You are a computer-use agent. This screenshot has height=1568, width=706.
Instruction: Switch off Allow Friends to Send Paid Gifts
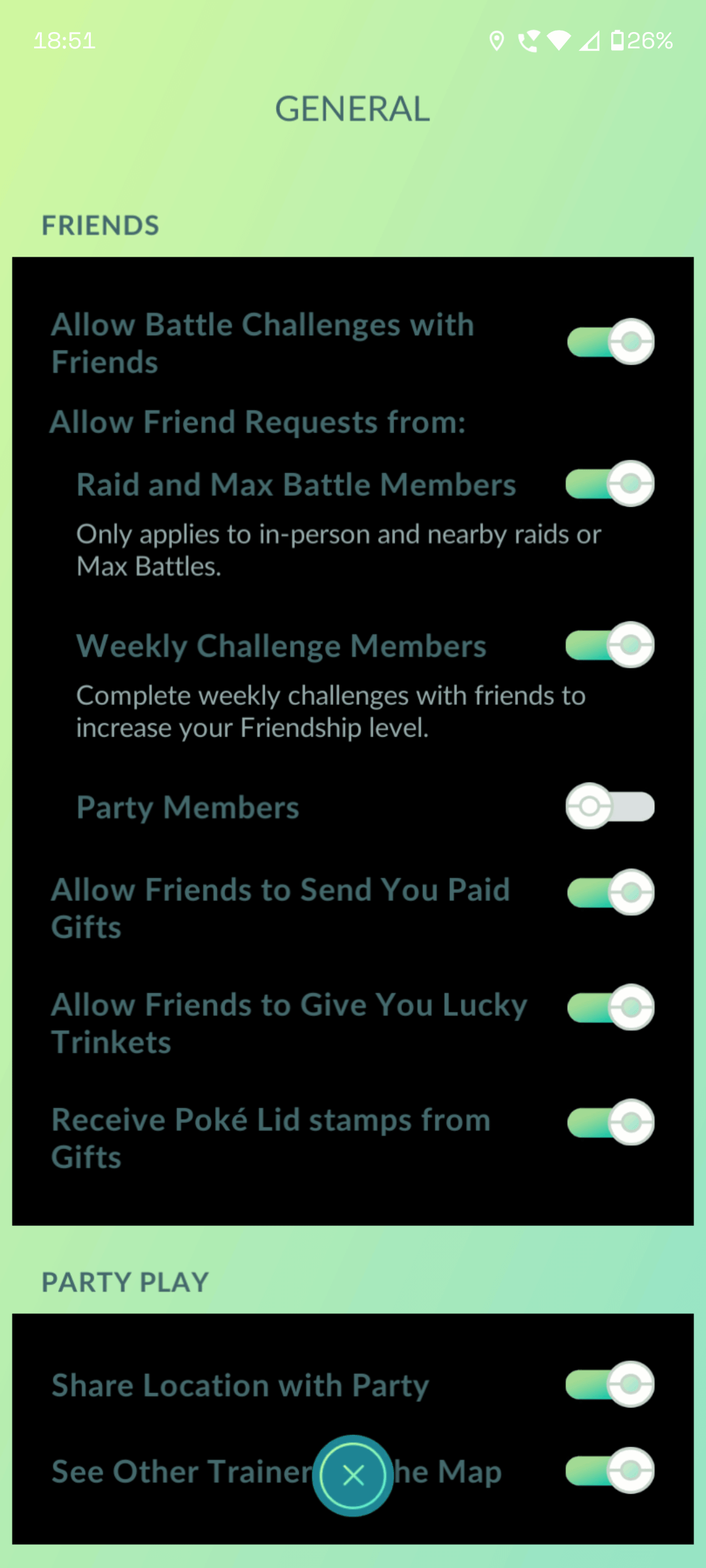(x=611, y=892)
